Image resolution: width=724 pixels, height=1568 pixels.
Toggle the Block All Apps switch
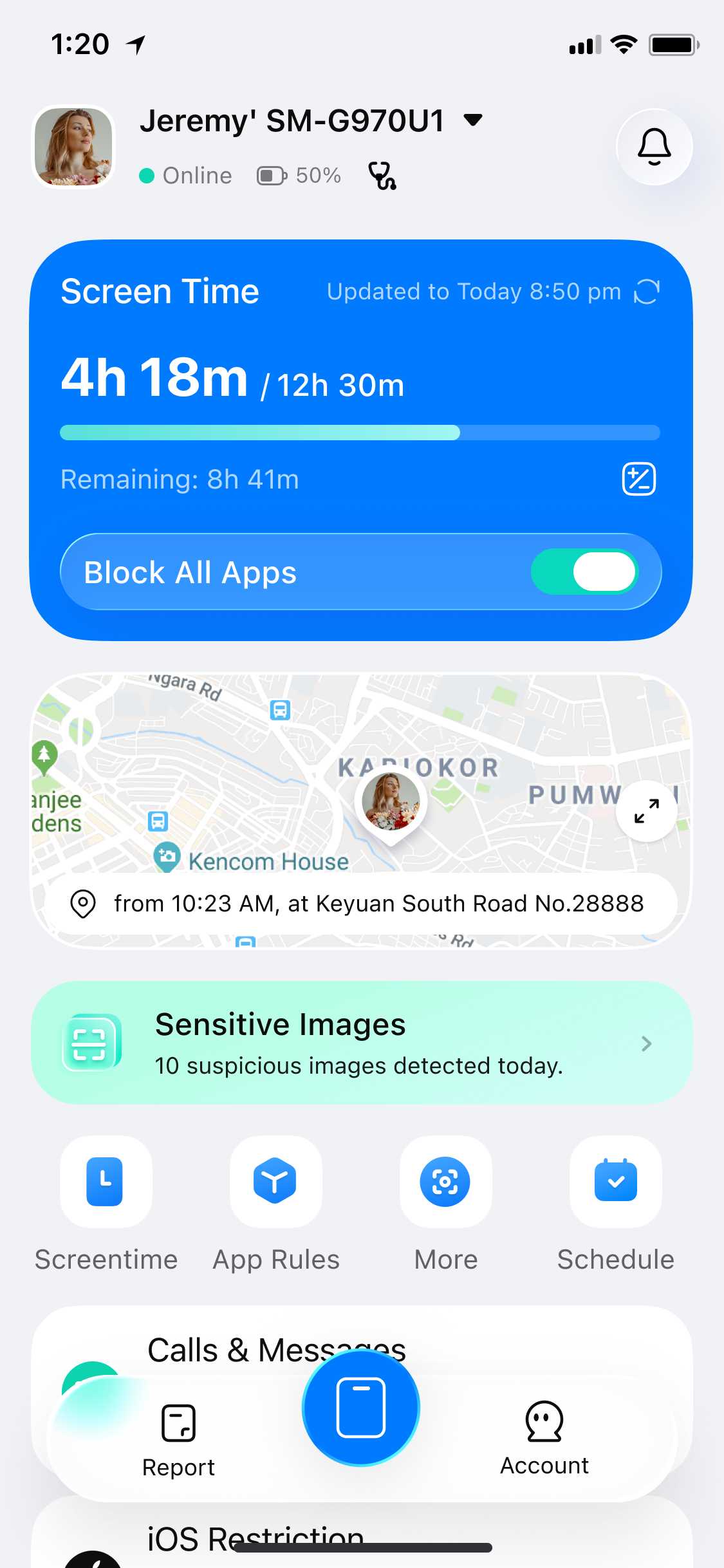click(x=584, y=572)
